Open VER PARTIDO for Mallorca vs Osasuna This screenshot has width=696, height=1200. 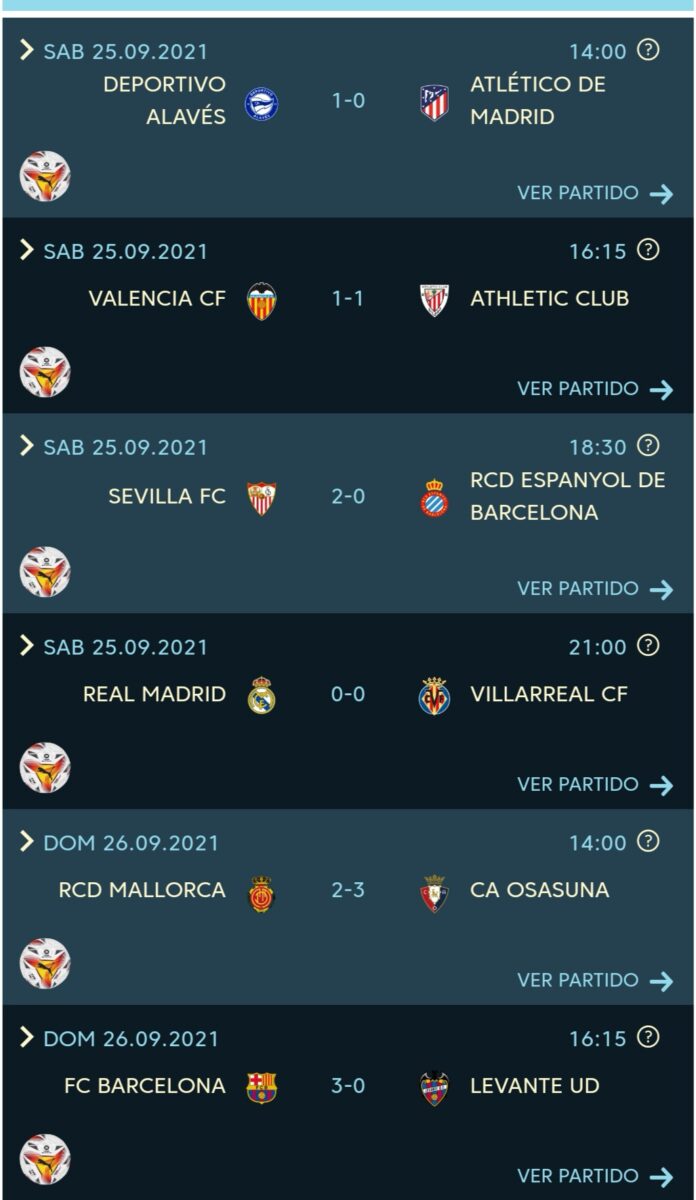[594, 981]
